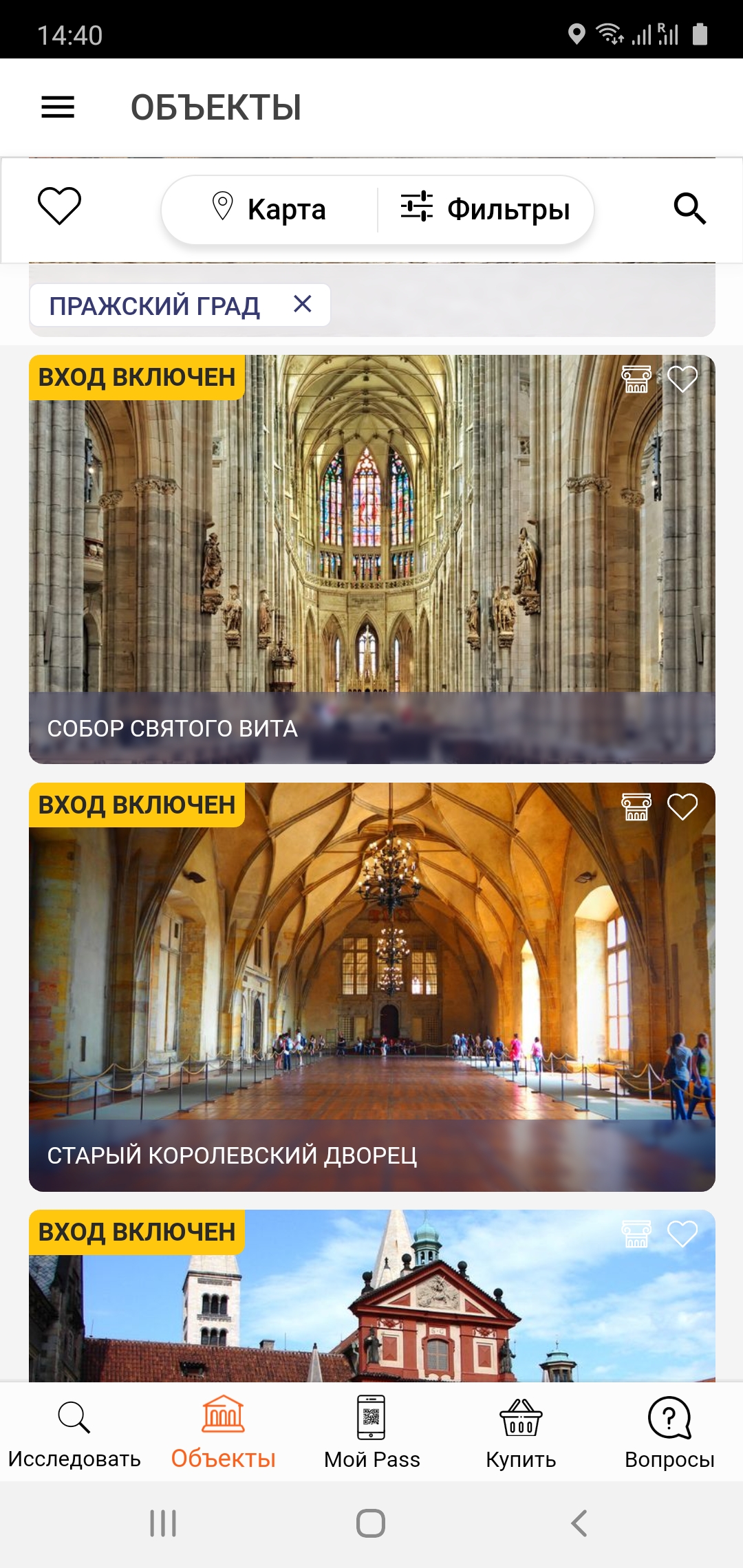743x1568 pixels.
Task: Open the Купить tab
Action: pyautogui.click(x=521, y=1433)
